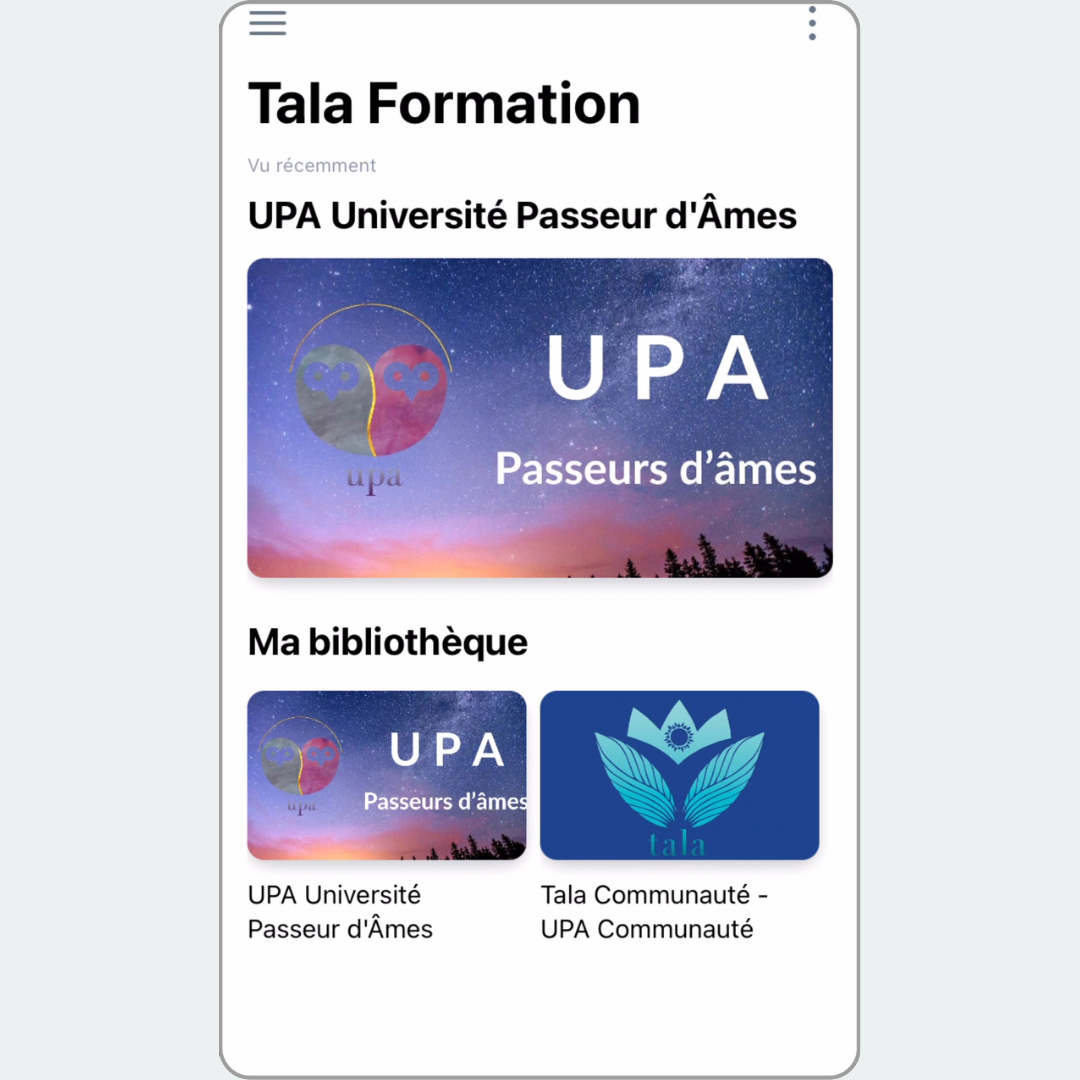The image size is (1080, 1080).
Task: Open the recently viewed UPA Passeurs d'âmes banner
Action: pyautogui.click(x=540, y=418)
